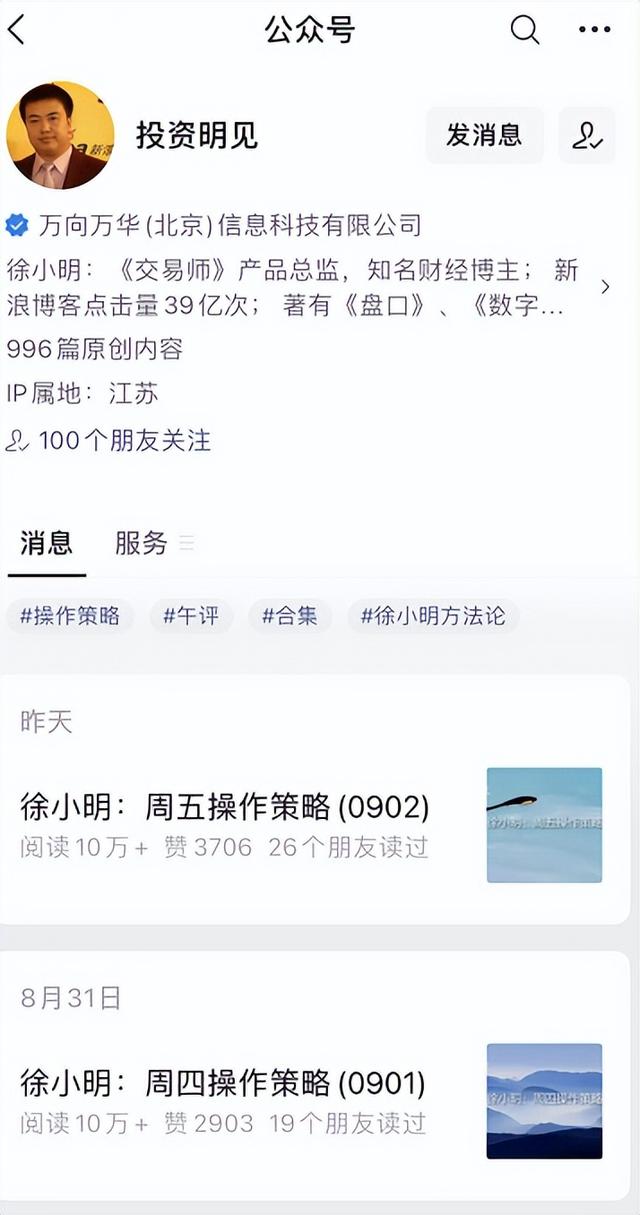Open article 徐小明：周四操作策略 (0901)
This screenshot has height=1215, width=640.
tap(223, 1082)
